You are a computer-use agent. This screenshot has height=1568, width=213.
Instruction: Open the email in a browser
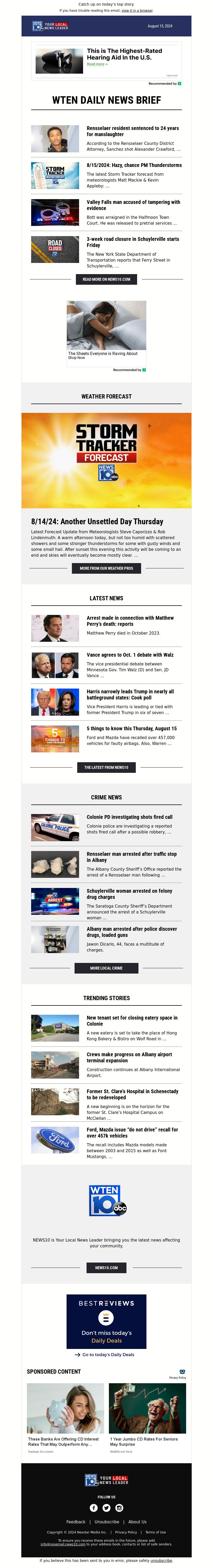pyautogui.click(x=137, y=10)
